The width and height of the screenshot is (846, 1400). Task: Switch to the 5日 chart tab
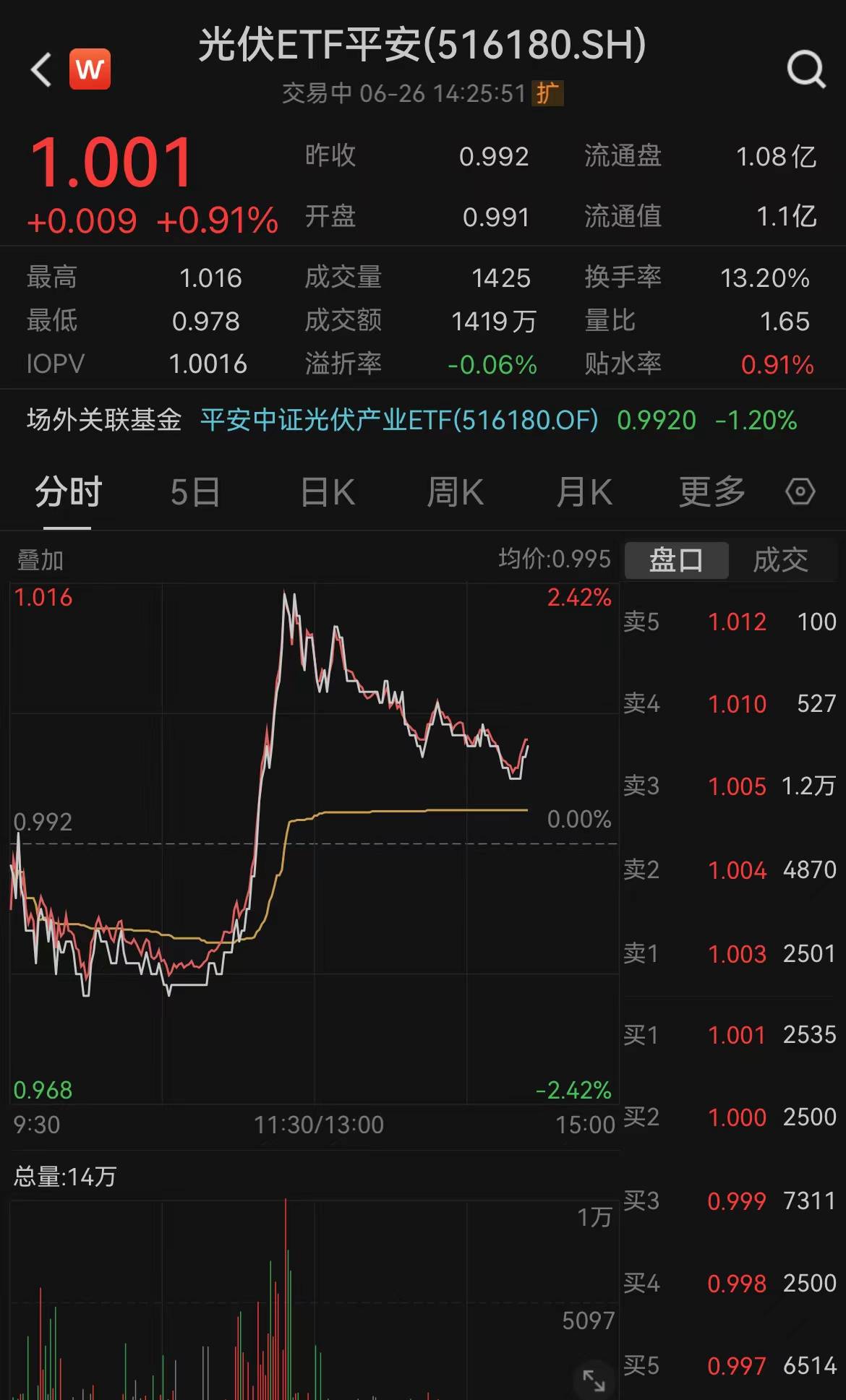(195, 493)
